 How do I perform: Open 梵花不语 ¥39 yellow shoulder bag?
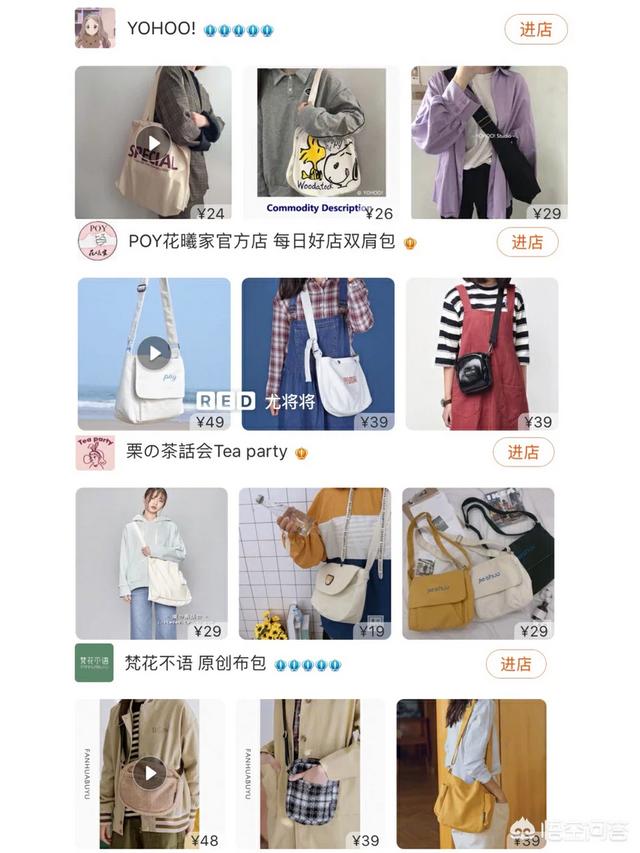(x=471, y=773)
